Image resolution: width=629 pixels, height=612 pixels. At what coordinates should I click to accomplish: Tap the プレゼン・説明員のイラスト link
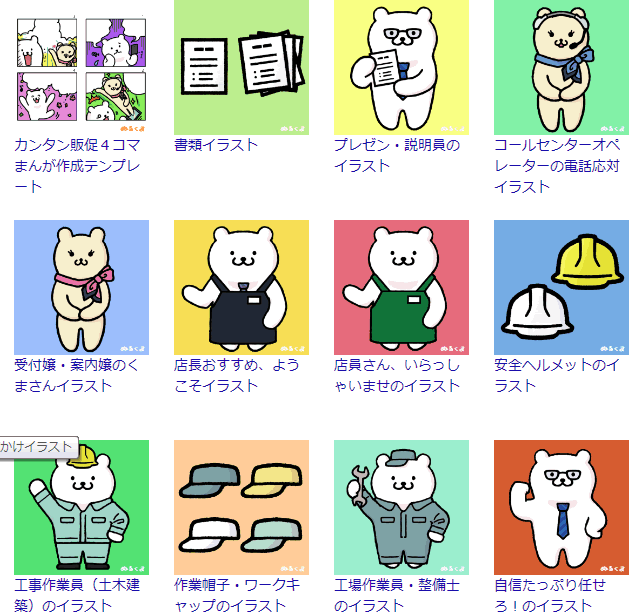click(x=397, y=155)
